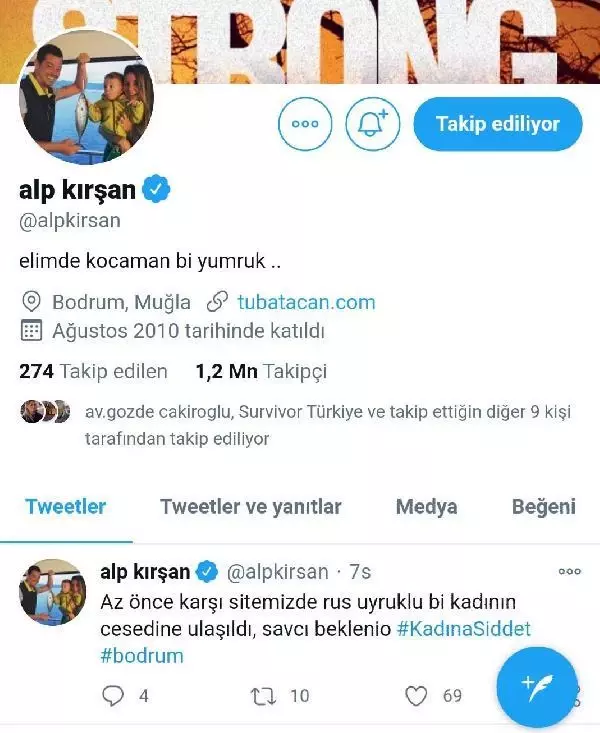Screen dimensions: 600x733
Task: Tap the Takip ediliyor following button
Action: coord(497,124)
